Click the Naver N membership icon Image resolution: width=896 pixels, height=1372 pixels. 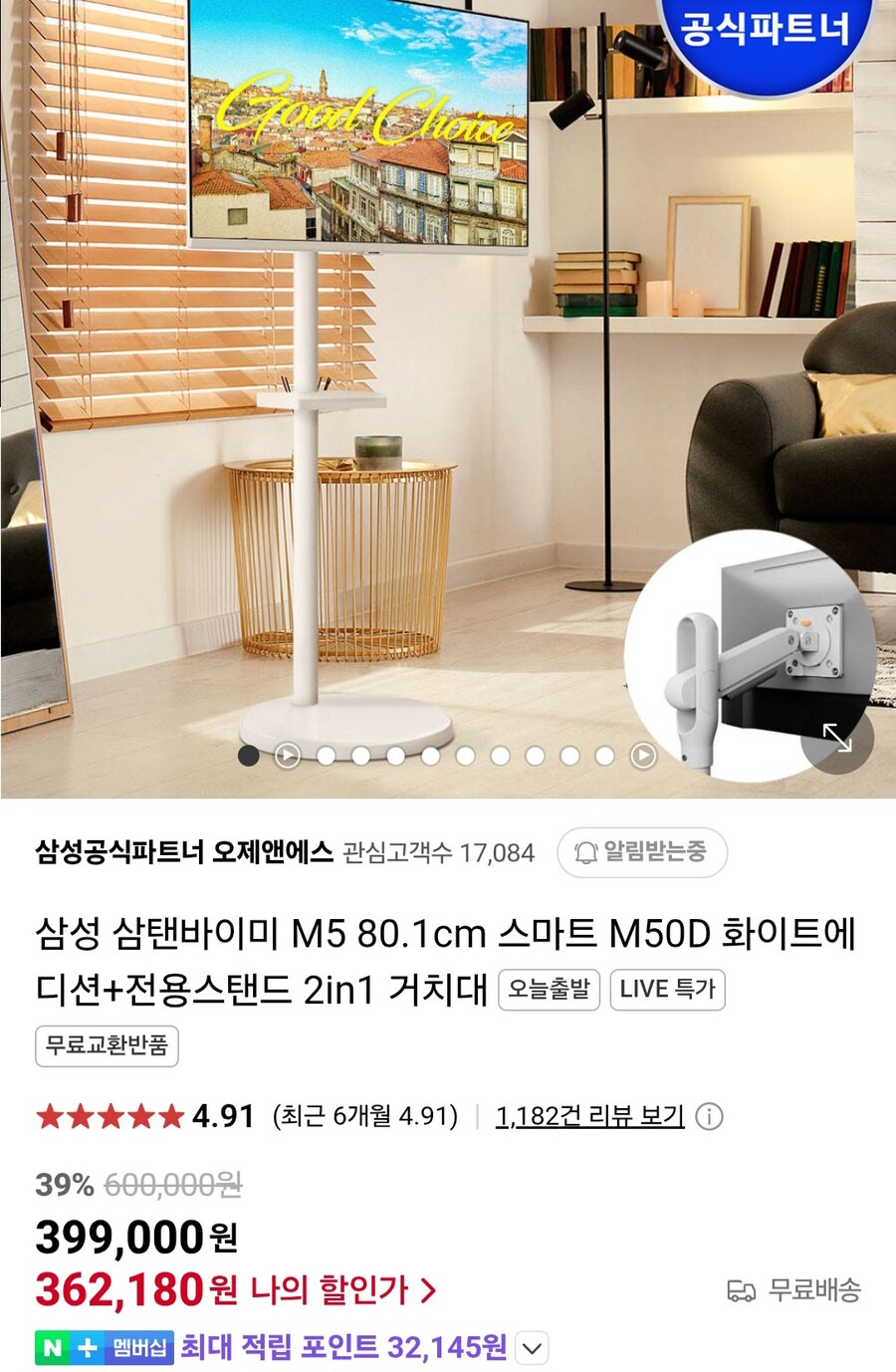(x=53, y=1346)
